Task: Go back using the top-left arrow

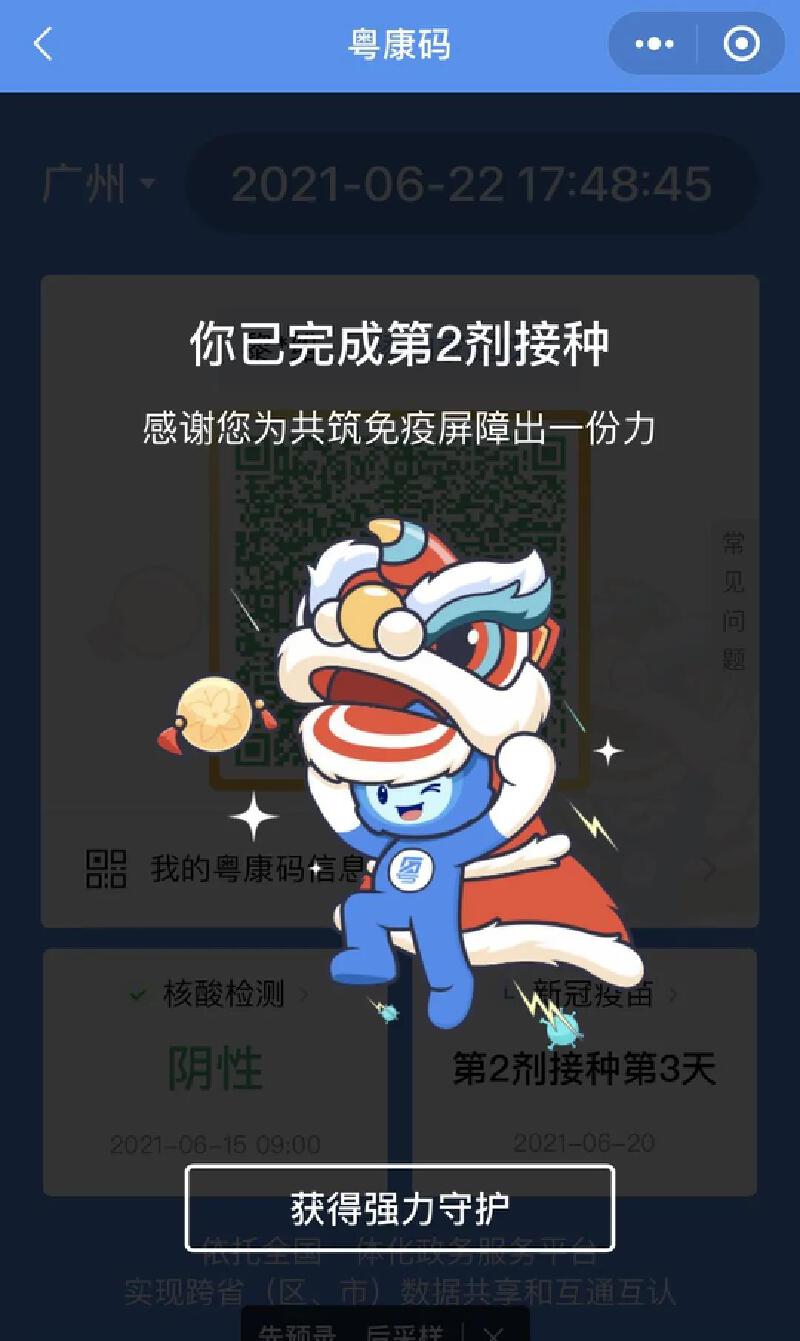Action: click(42, 45)
